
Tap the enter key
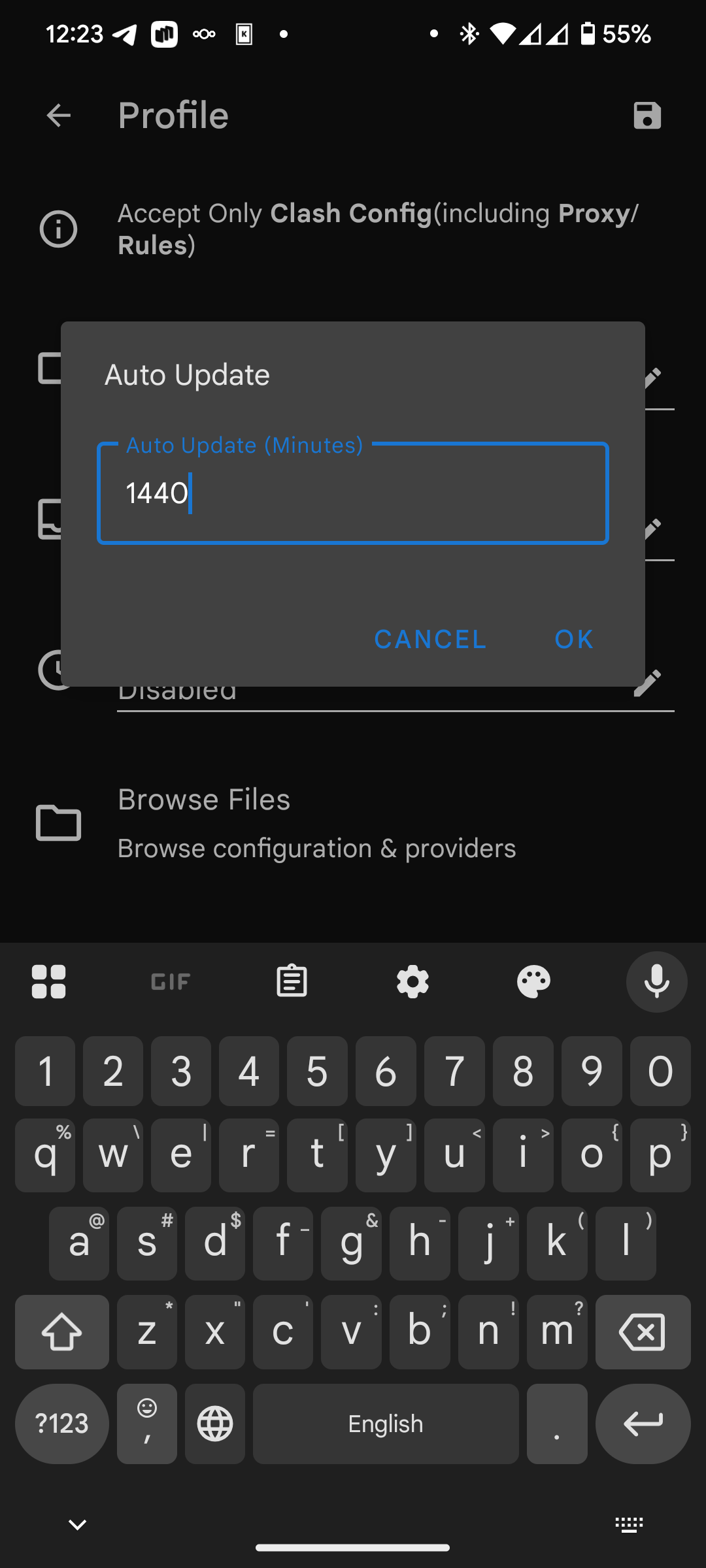643,1423
